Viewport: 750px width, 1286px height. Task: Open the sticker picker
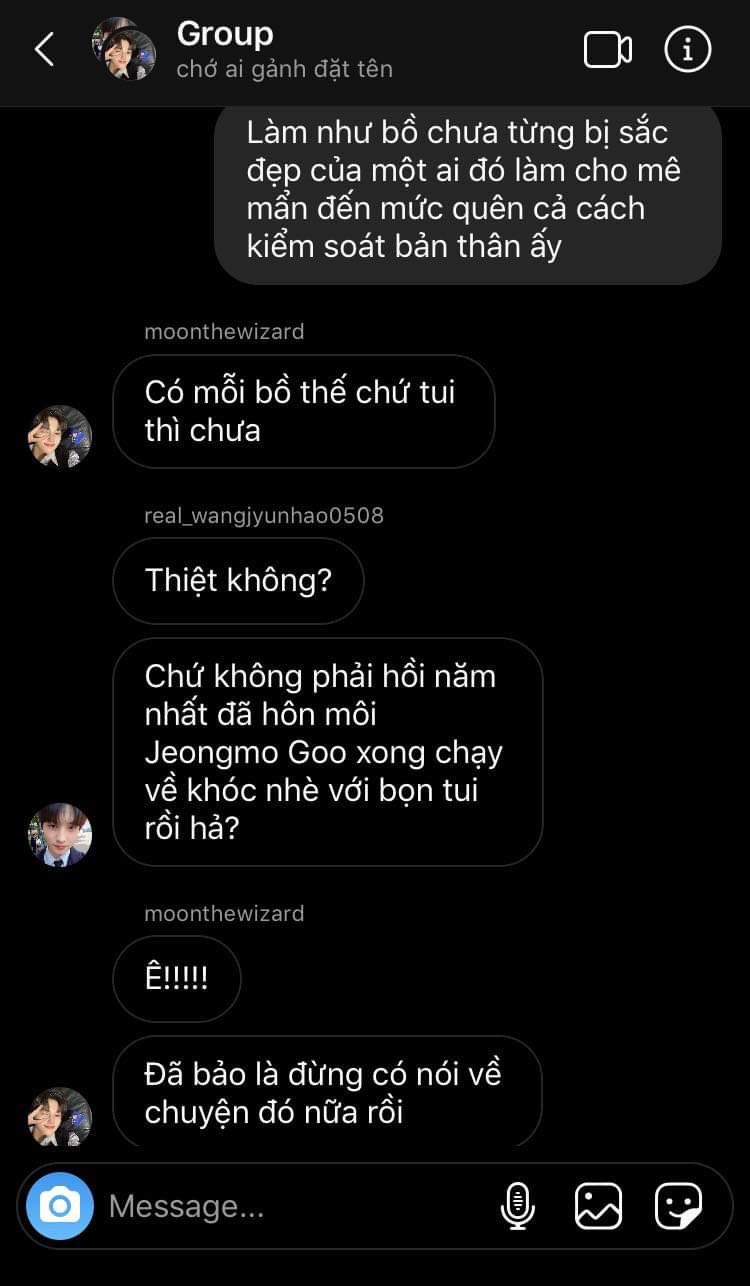pos(678,1206)
